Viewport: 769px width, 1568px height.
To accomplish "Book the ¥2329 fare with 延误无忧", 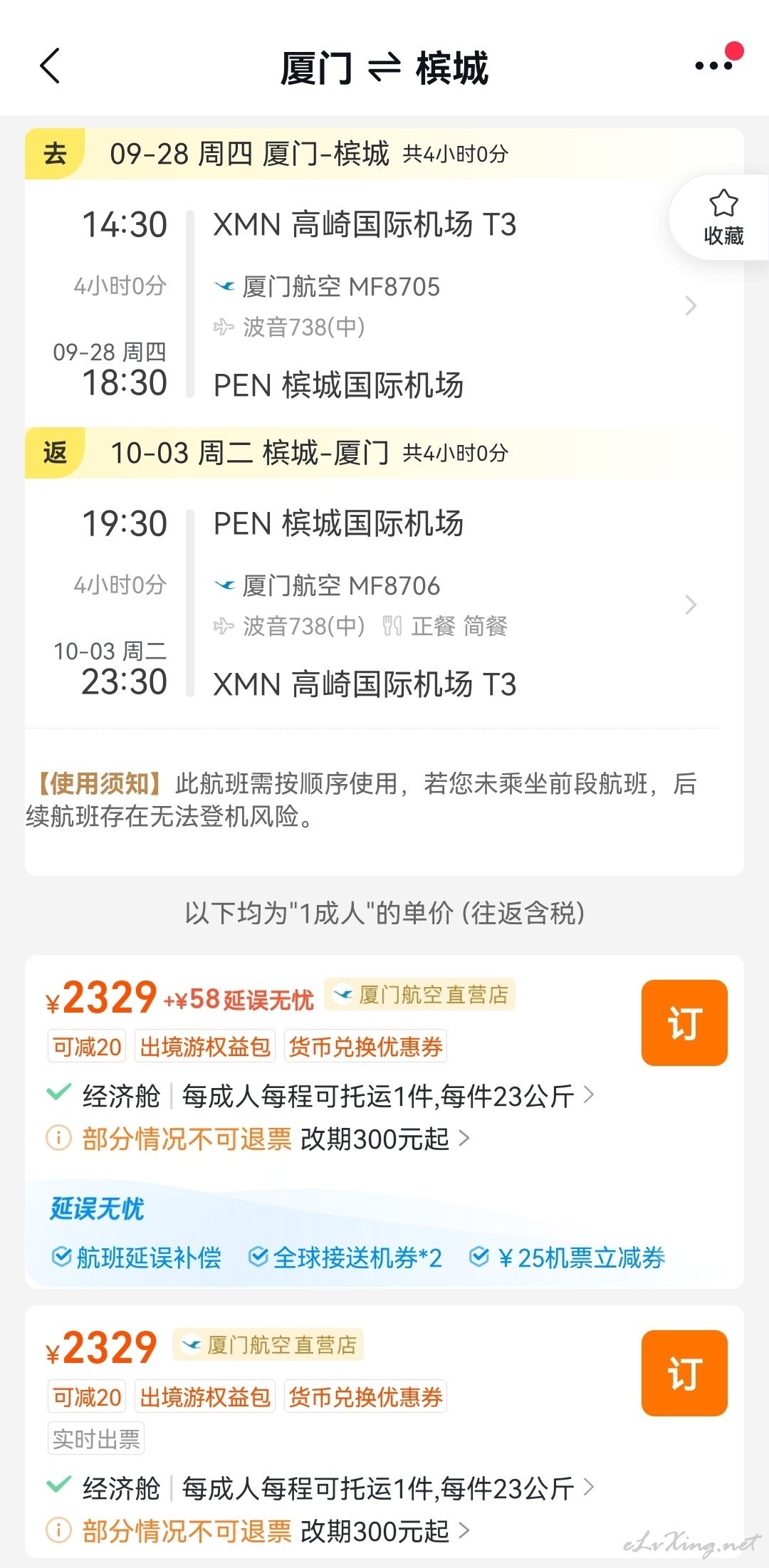I will (684, 1023).
